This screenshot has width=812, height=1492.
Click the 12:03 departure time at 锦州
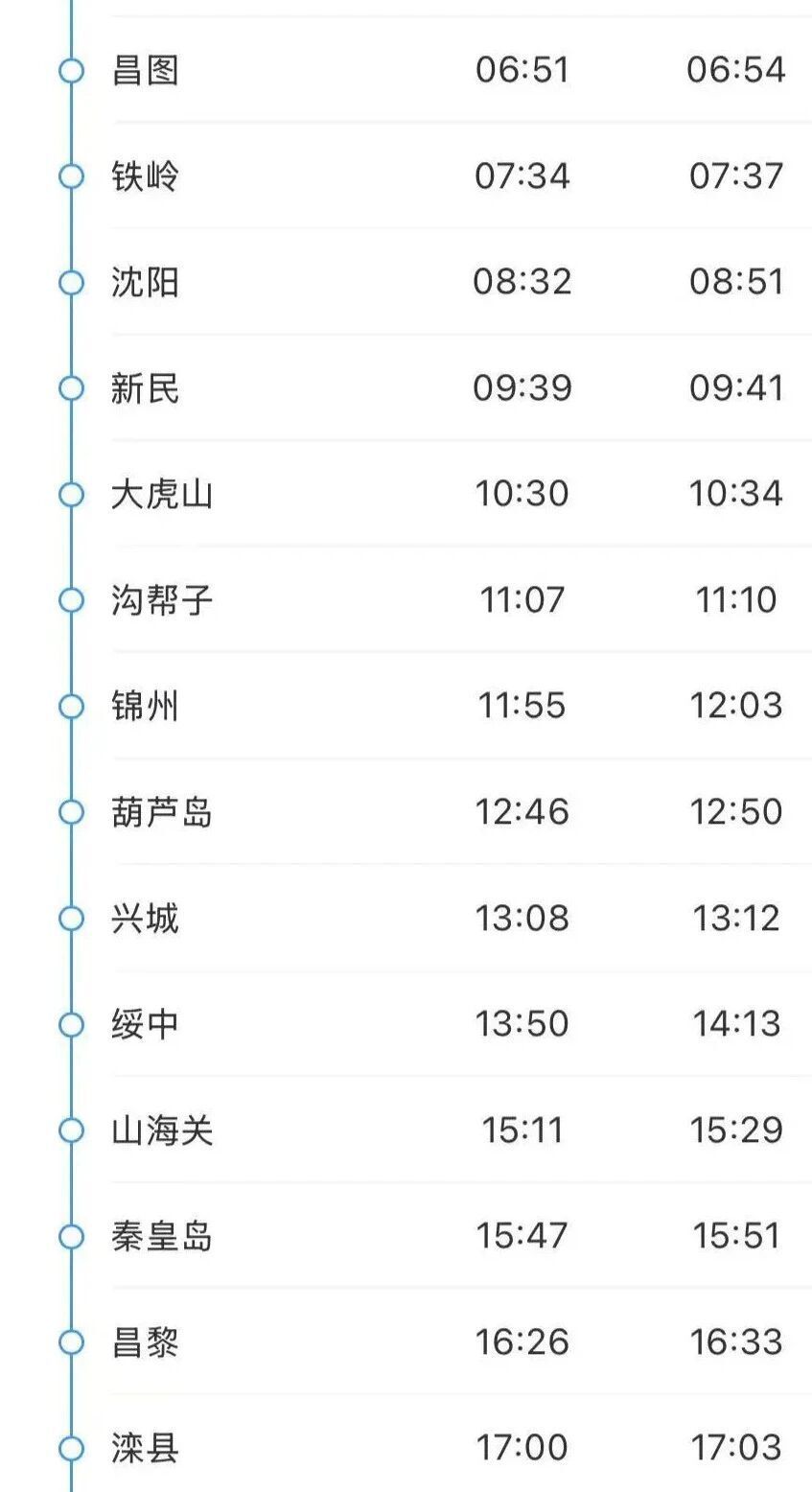(x=735, y=707)
